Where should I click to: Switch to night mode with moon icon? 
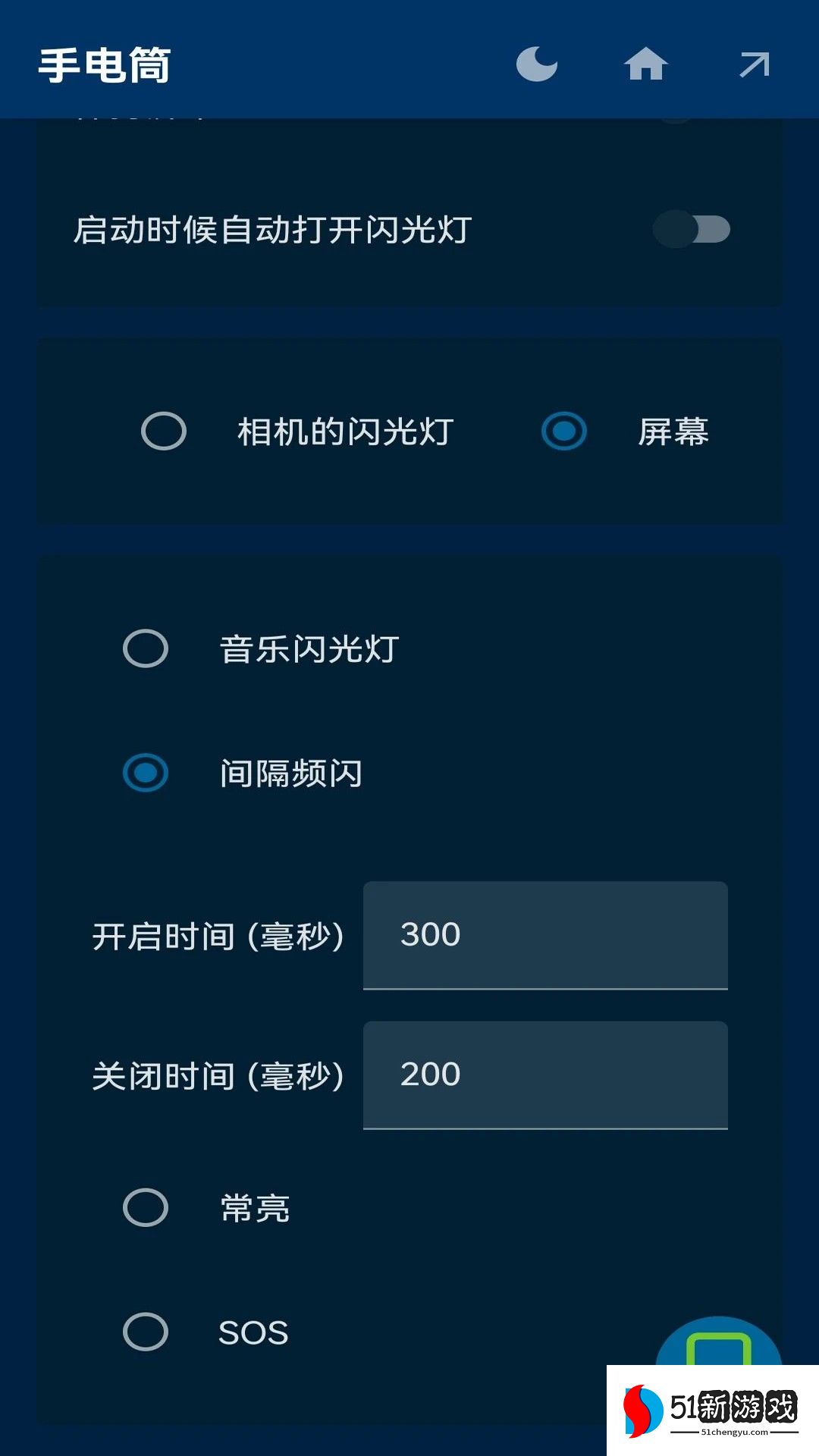[537, 64]
